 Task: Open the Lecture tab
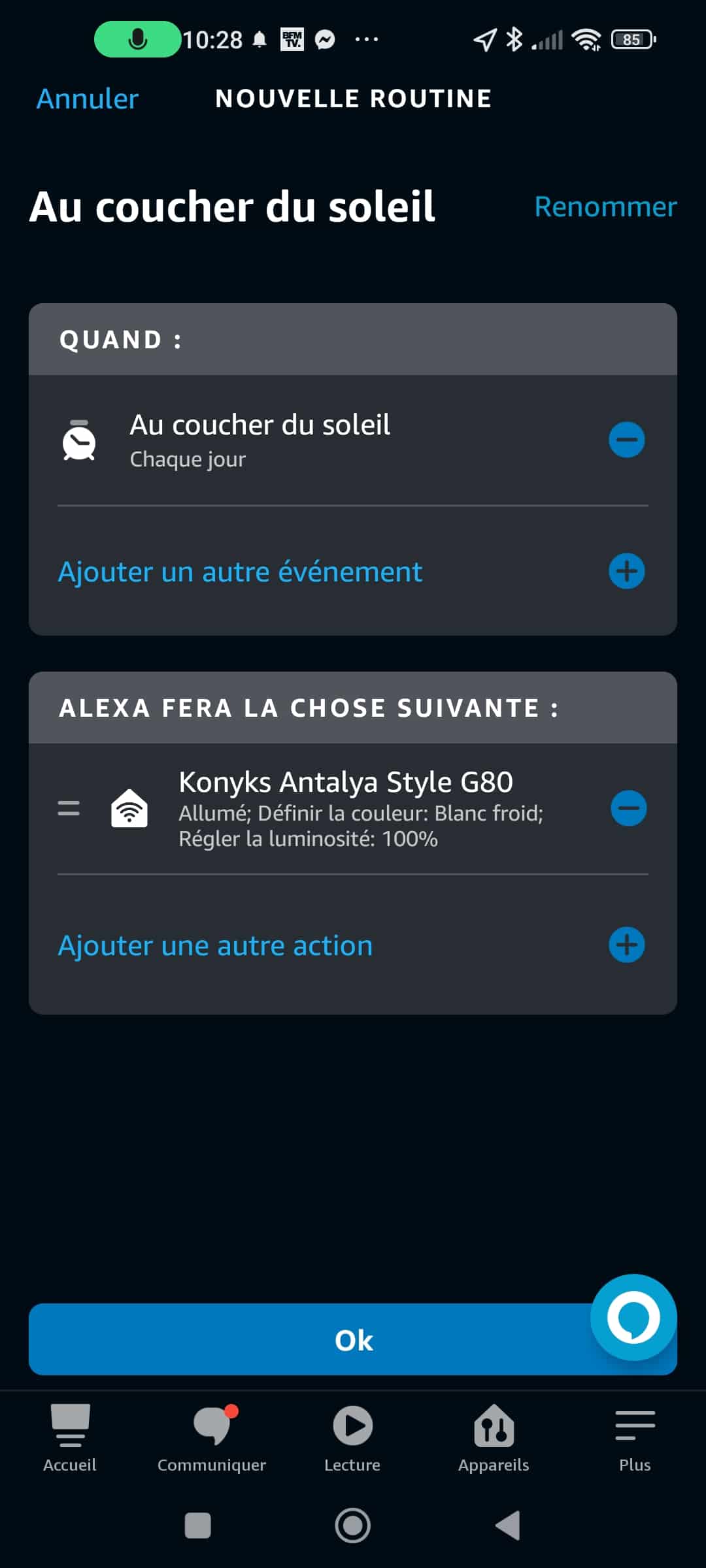point(352,1438)
